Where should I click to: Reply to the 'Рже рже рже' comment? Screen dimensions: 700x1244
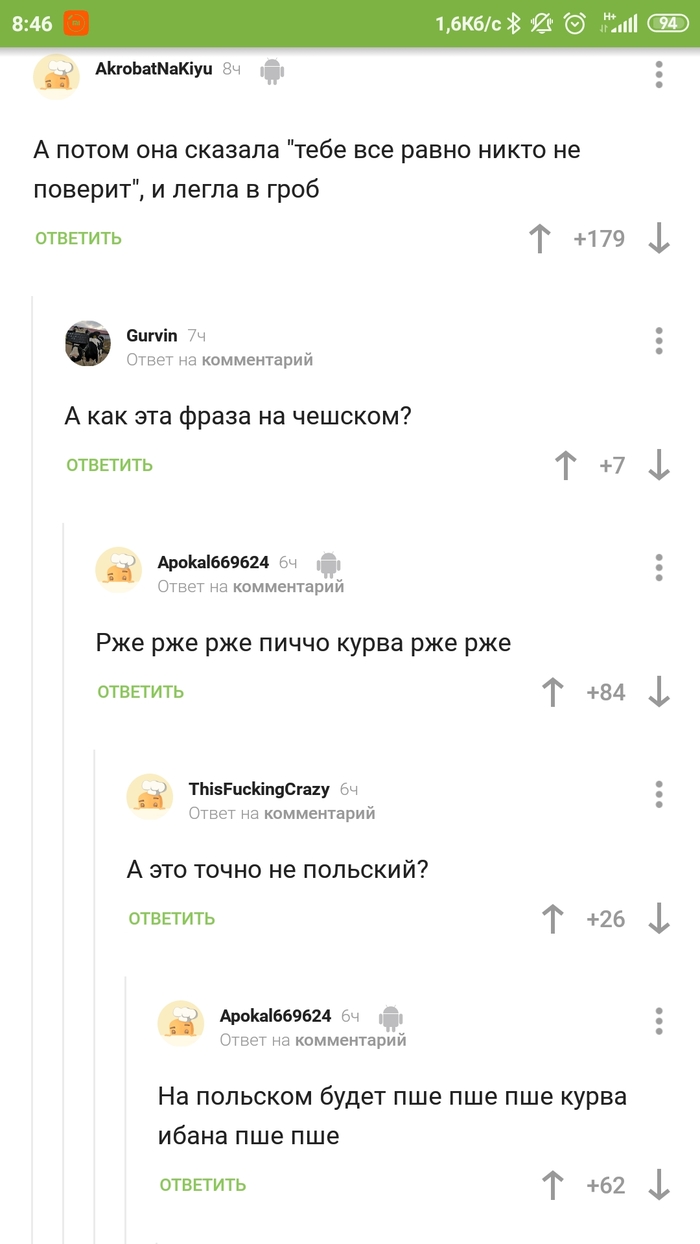pyautogui.click(x=140, y=692)
